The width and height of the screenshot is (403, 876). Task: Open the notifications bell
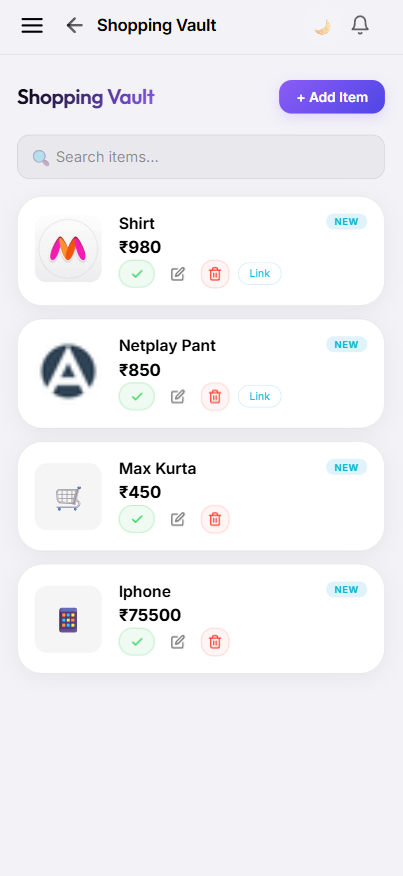point(360,26)
